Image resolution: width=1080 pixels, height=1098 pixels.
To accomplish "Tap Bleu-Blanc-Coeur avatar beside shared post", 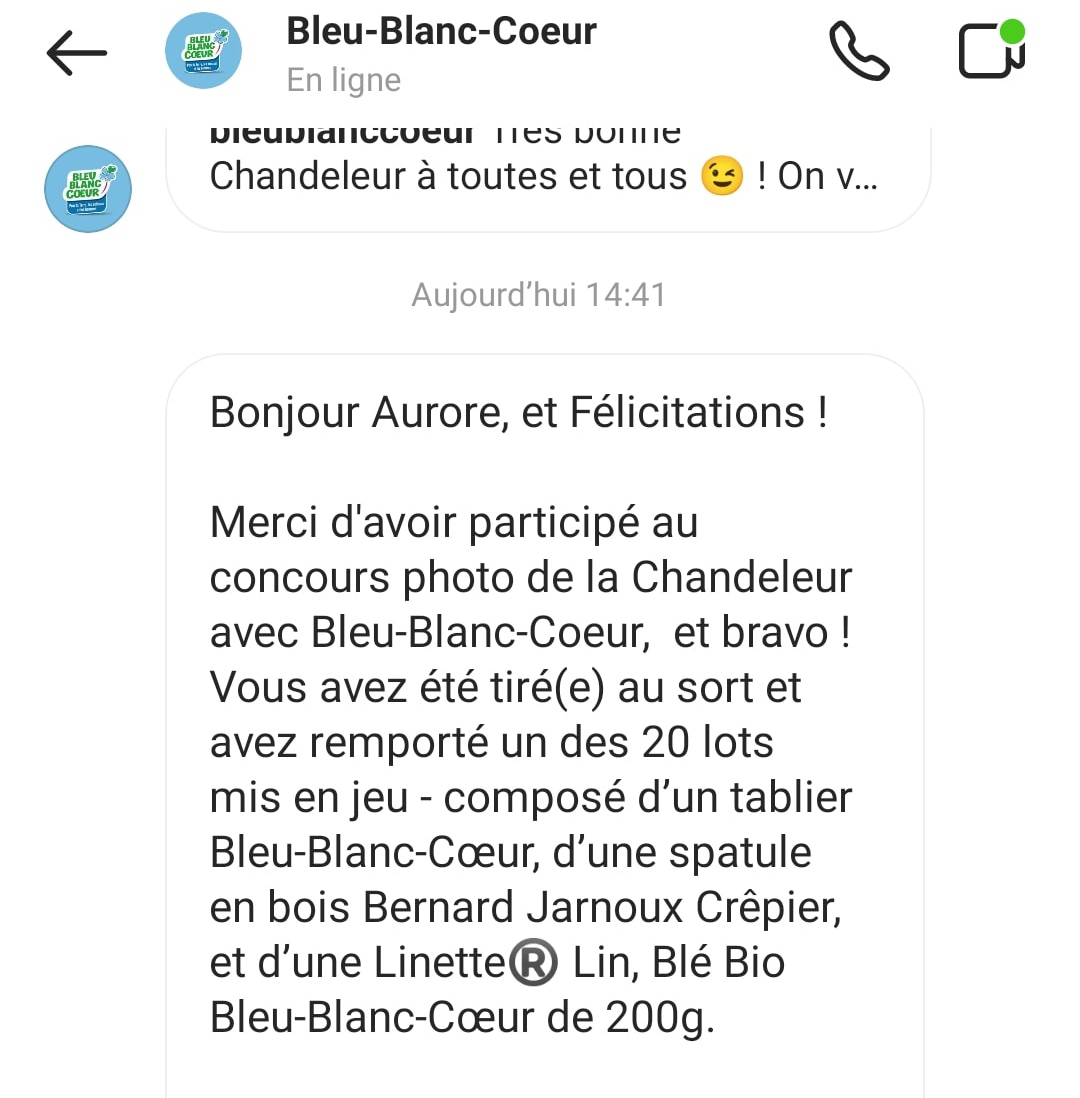I will click(88, 189).
